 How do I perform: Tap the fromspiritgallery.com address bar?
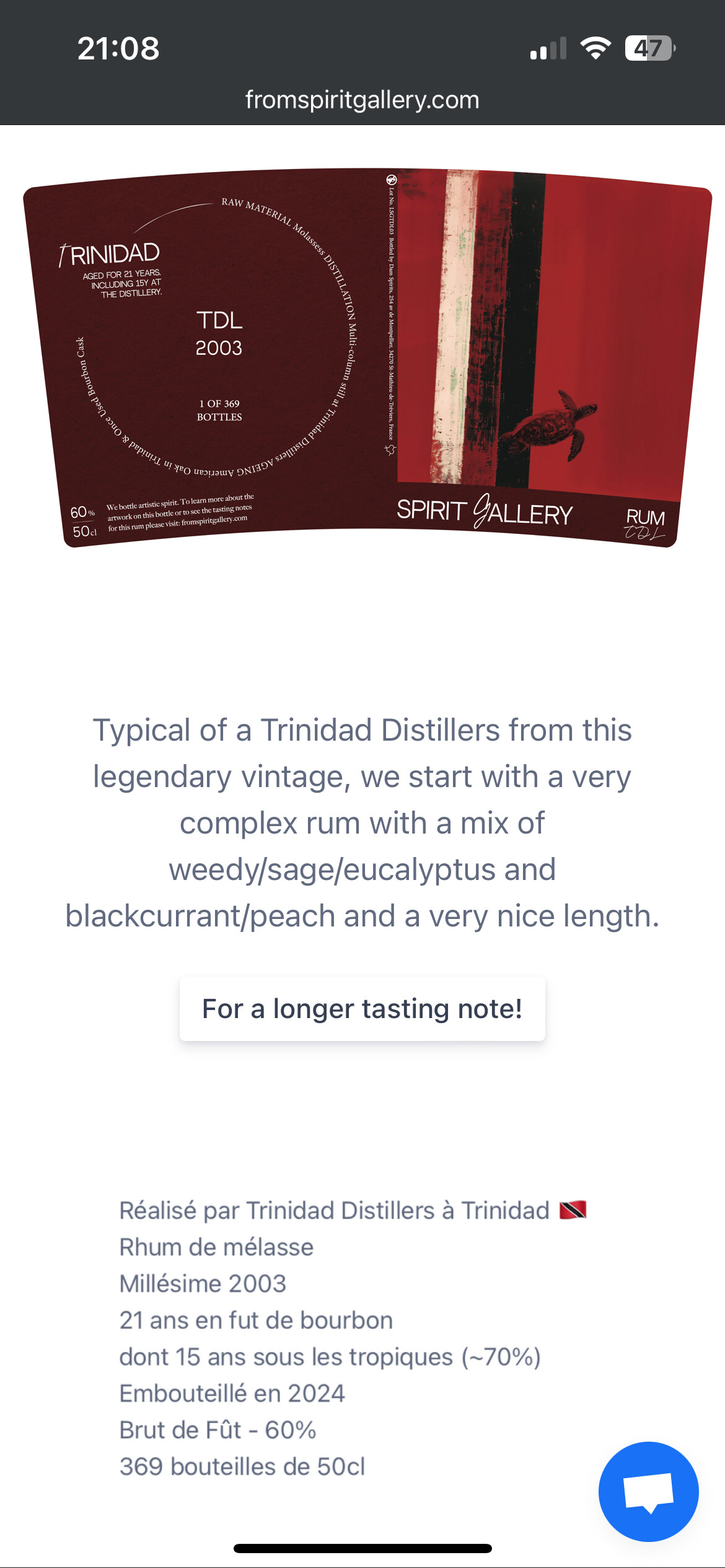click(x=362, y=100)
